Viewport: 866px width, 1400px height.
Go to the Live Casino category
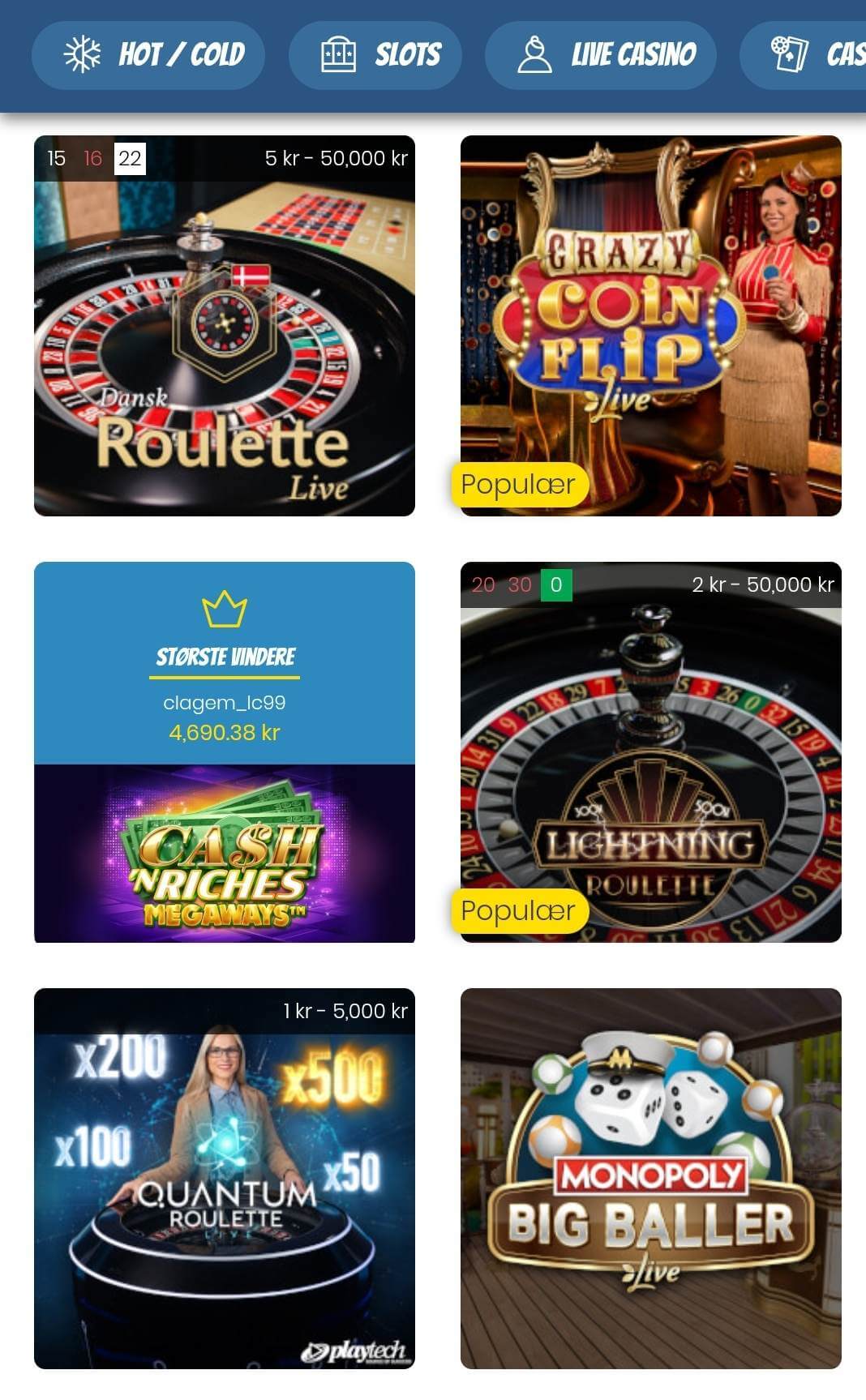coord(601,55)
